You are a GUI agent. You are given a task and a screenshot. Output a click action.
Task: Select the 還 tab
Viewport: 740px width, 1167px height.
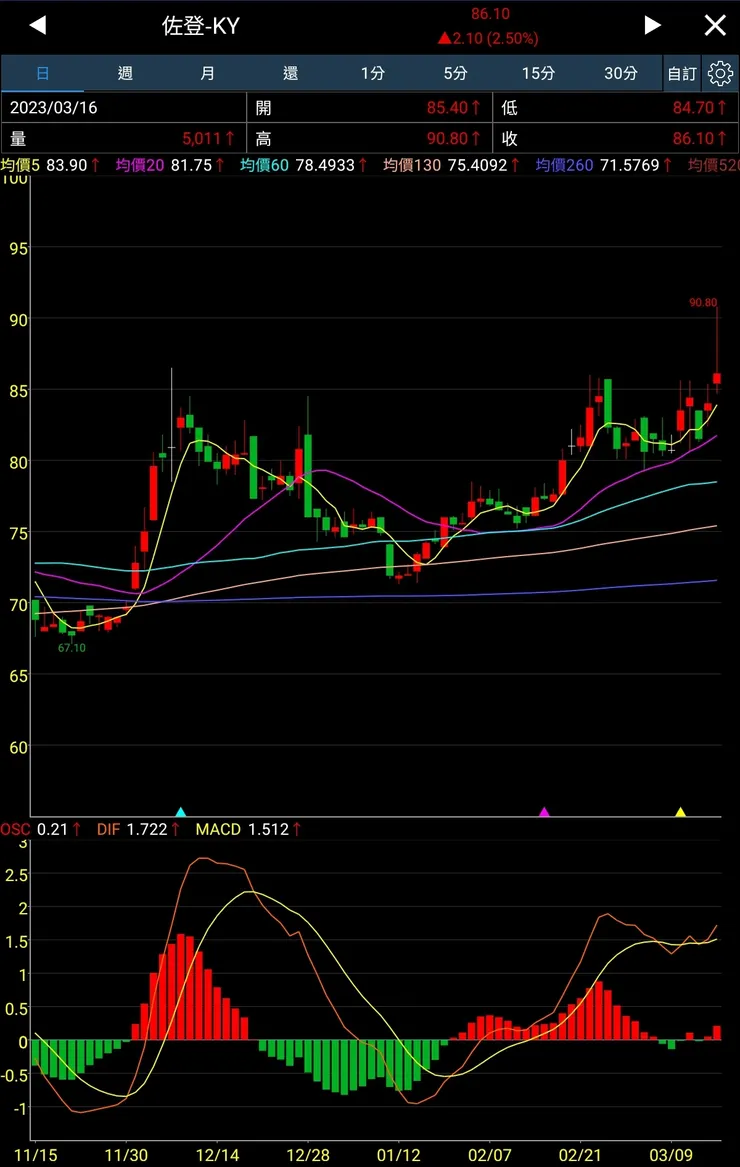click(x=290, y=73)
